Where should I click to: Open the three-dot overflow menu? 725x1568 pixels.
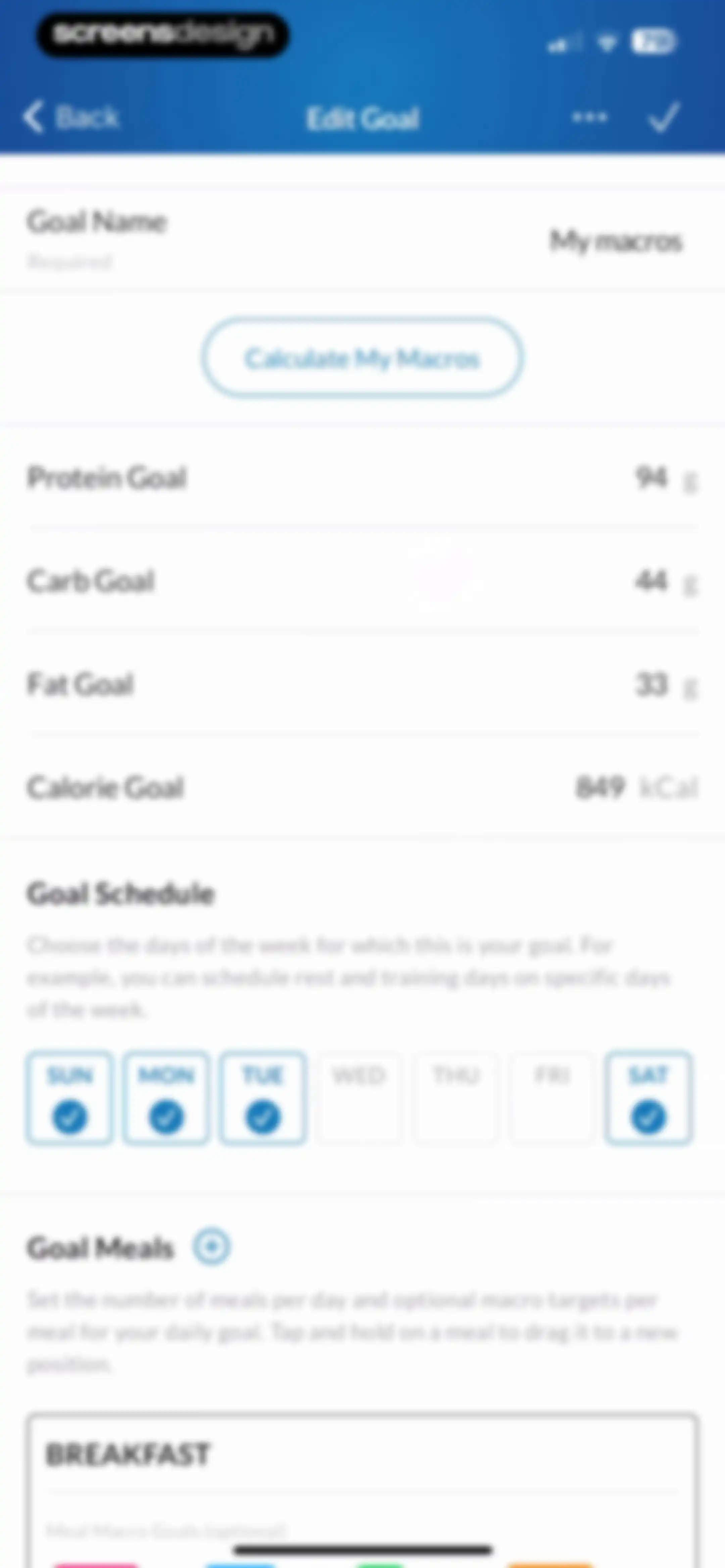(x=589, y=117)
